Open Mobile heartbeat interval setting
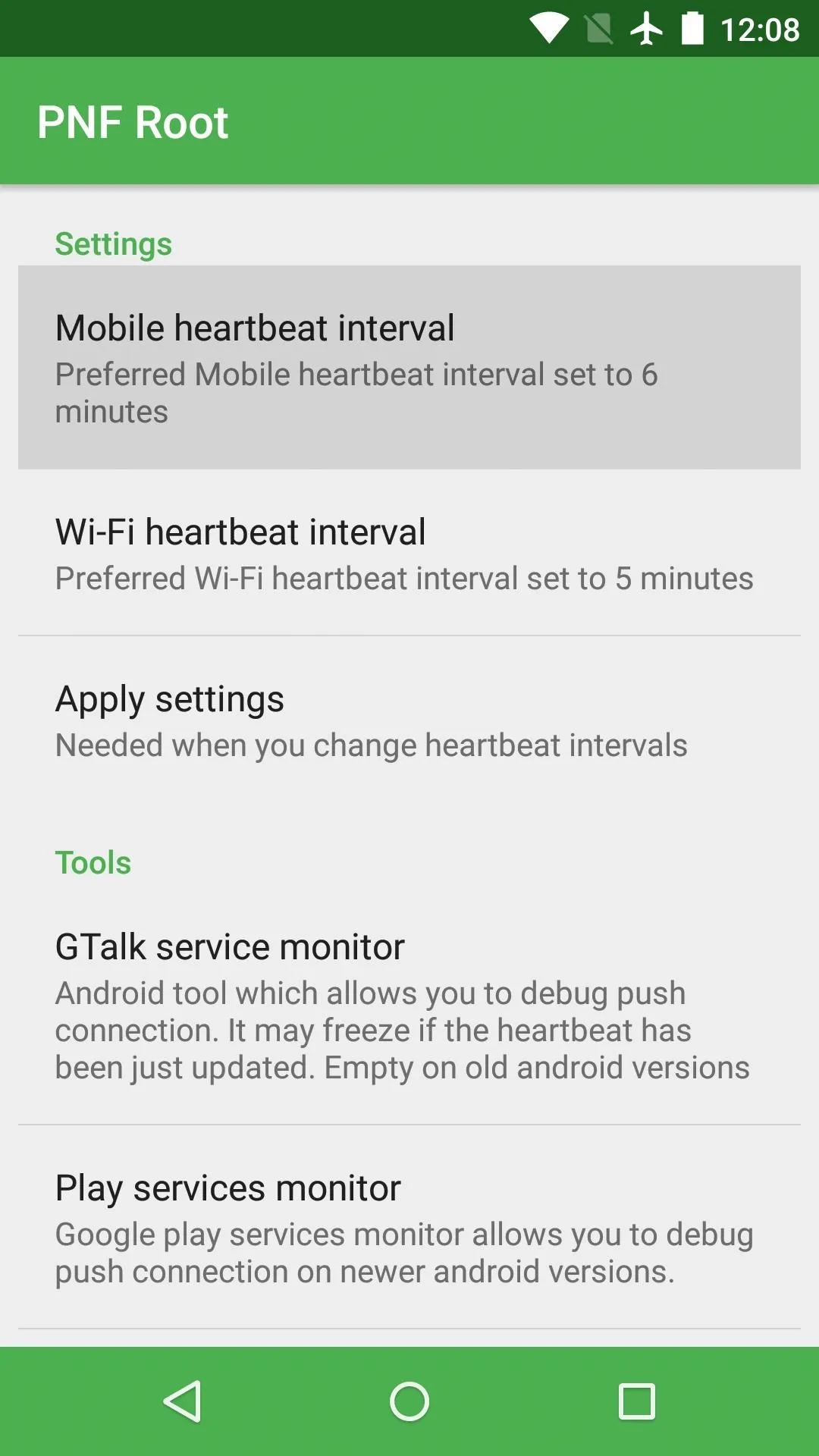Viewport: 819px width, 1456px height. tap(409, 367)
